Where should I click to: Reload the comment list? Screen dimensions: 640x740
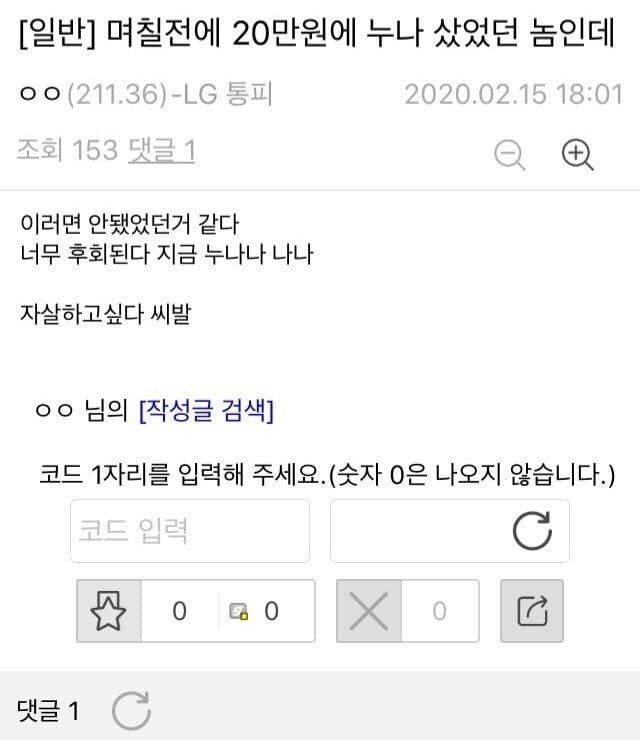tap(131, 711)
